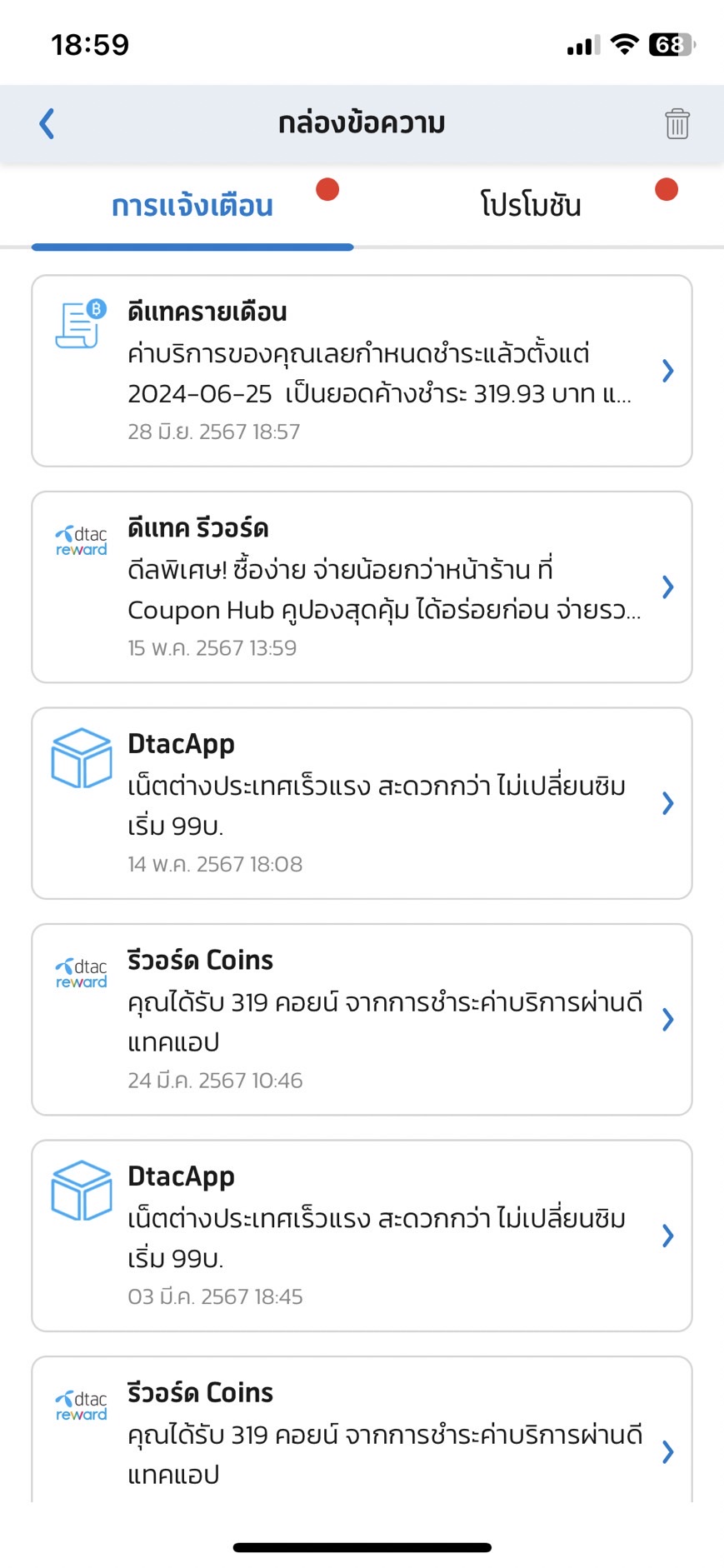
Task: Open the ดีแทครายเดือน overdue bill message
Action: pos(362,371)
